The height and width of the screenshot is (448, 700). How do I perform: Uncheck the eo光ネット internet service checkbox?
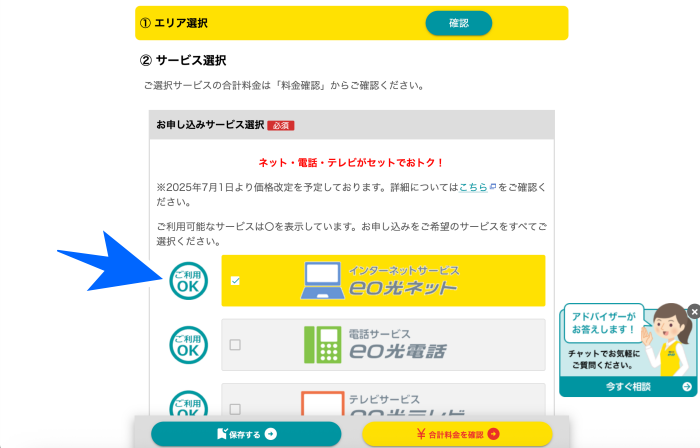tap(235, 281)
